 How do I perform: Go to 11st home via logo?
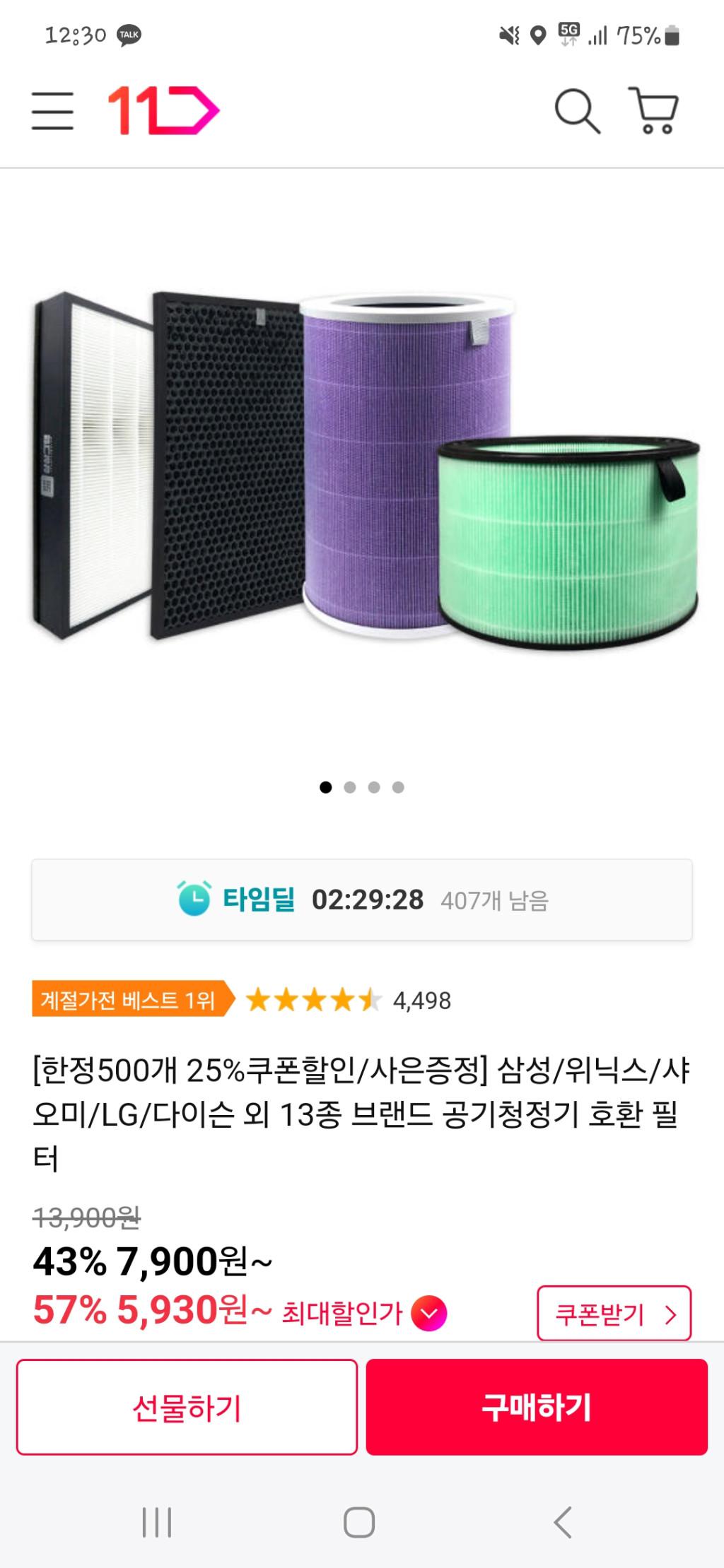pos(163,111)
